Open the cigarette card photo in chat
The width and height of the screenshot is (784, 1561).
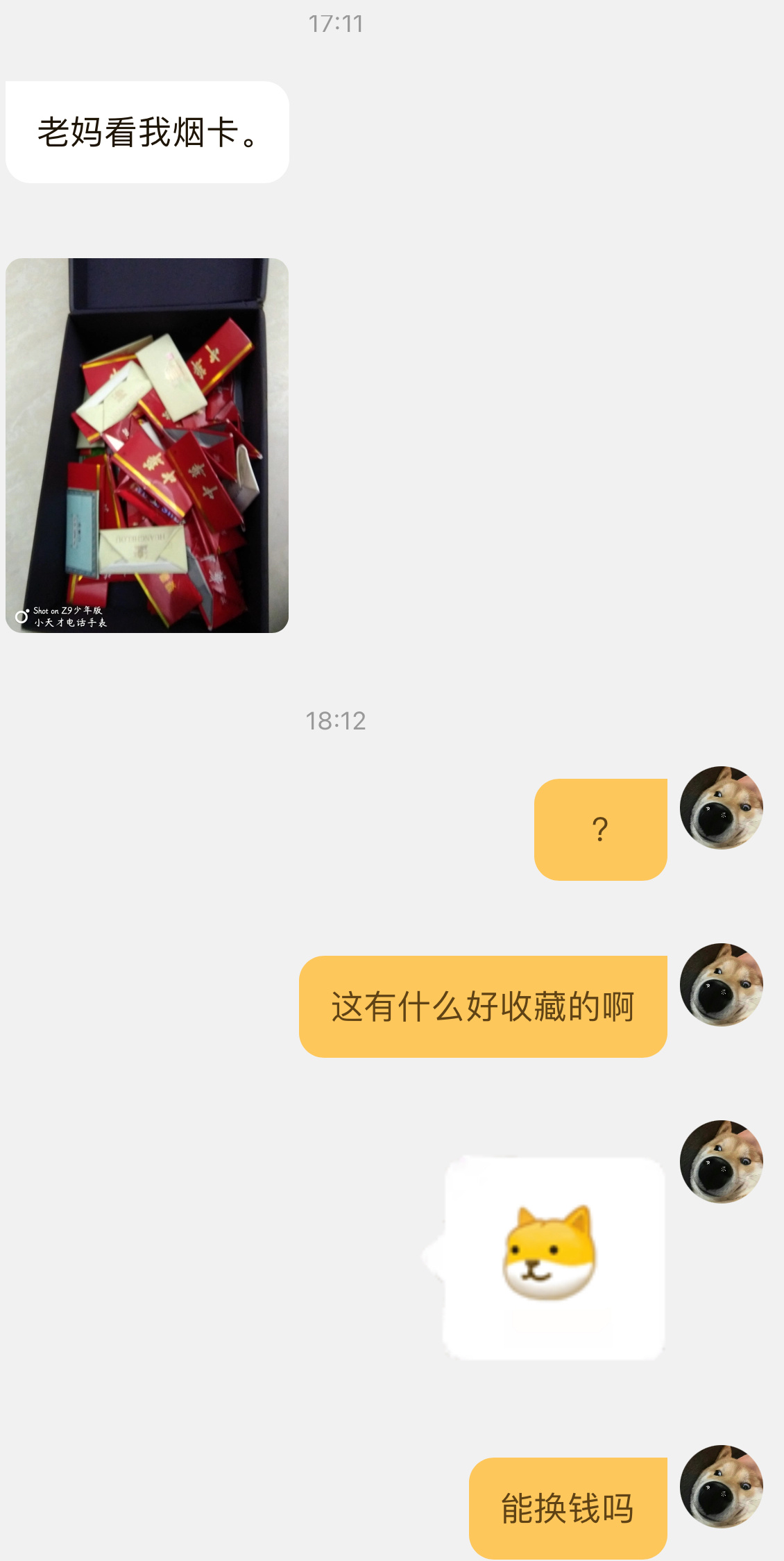[147, 446]
